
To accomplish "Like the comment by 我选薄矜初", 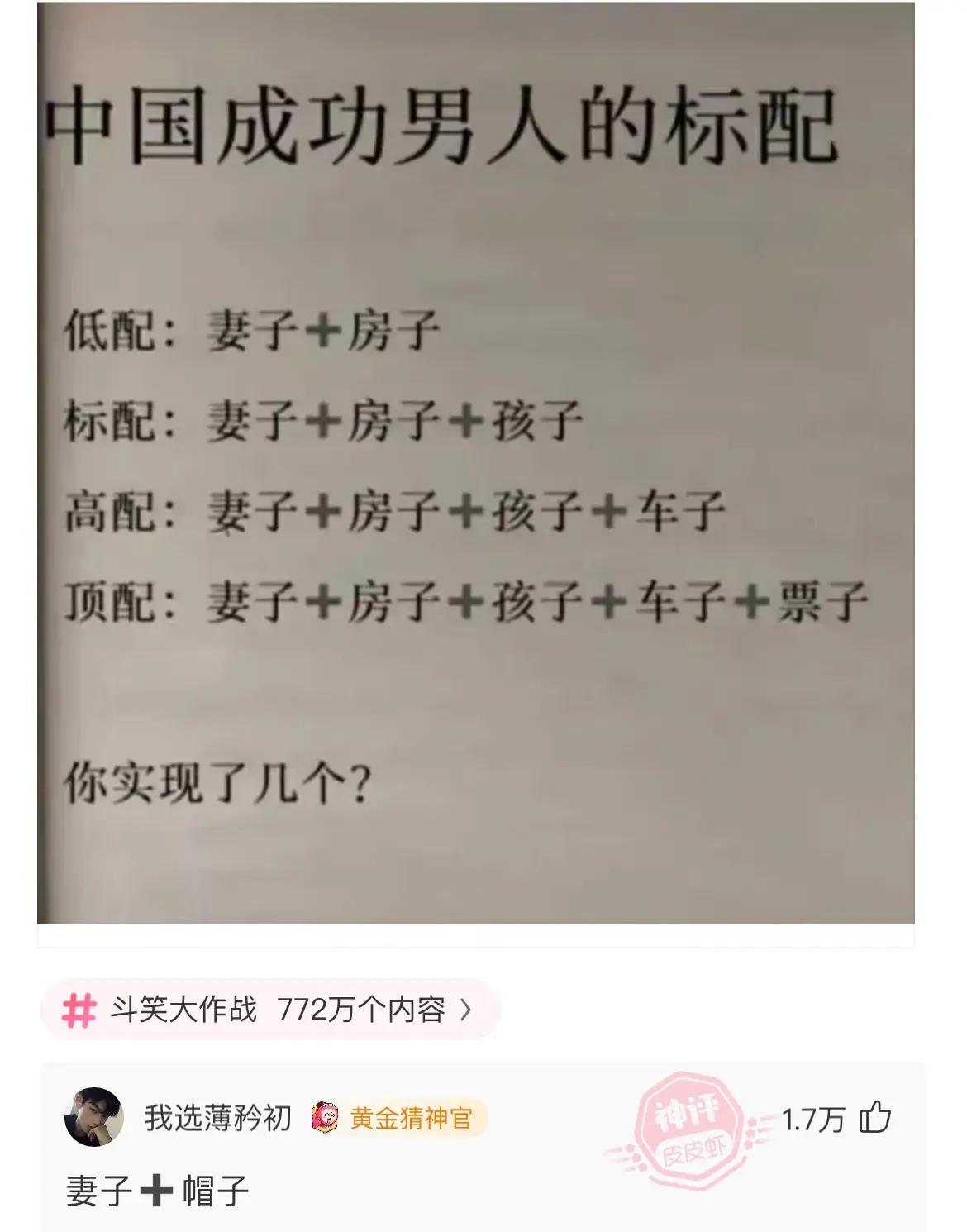I will click(875, 1118).
